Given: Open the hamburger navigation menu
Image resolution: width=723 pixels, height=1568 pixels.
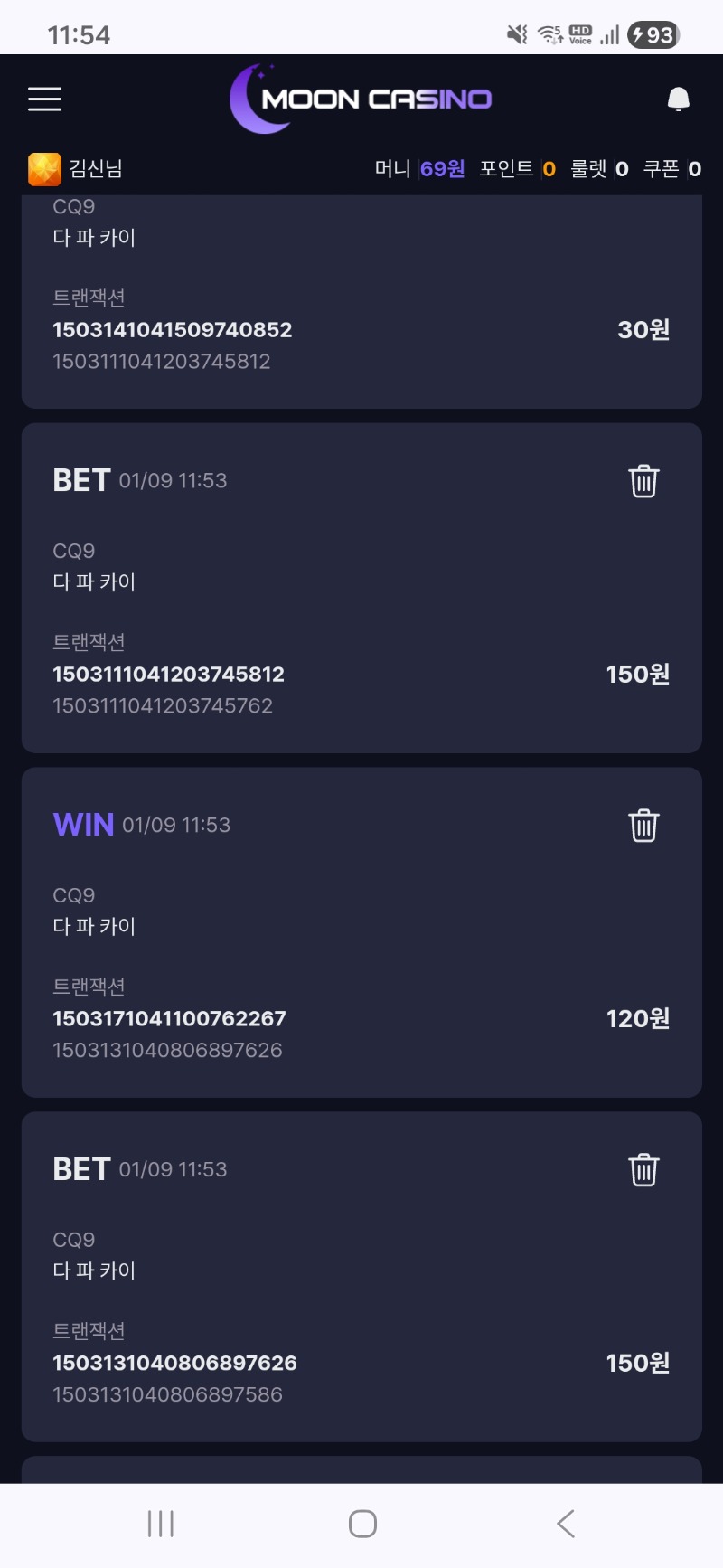Looking at the screenshot, I should pyautogui.click(x=44, y=99).
